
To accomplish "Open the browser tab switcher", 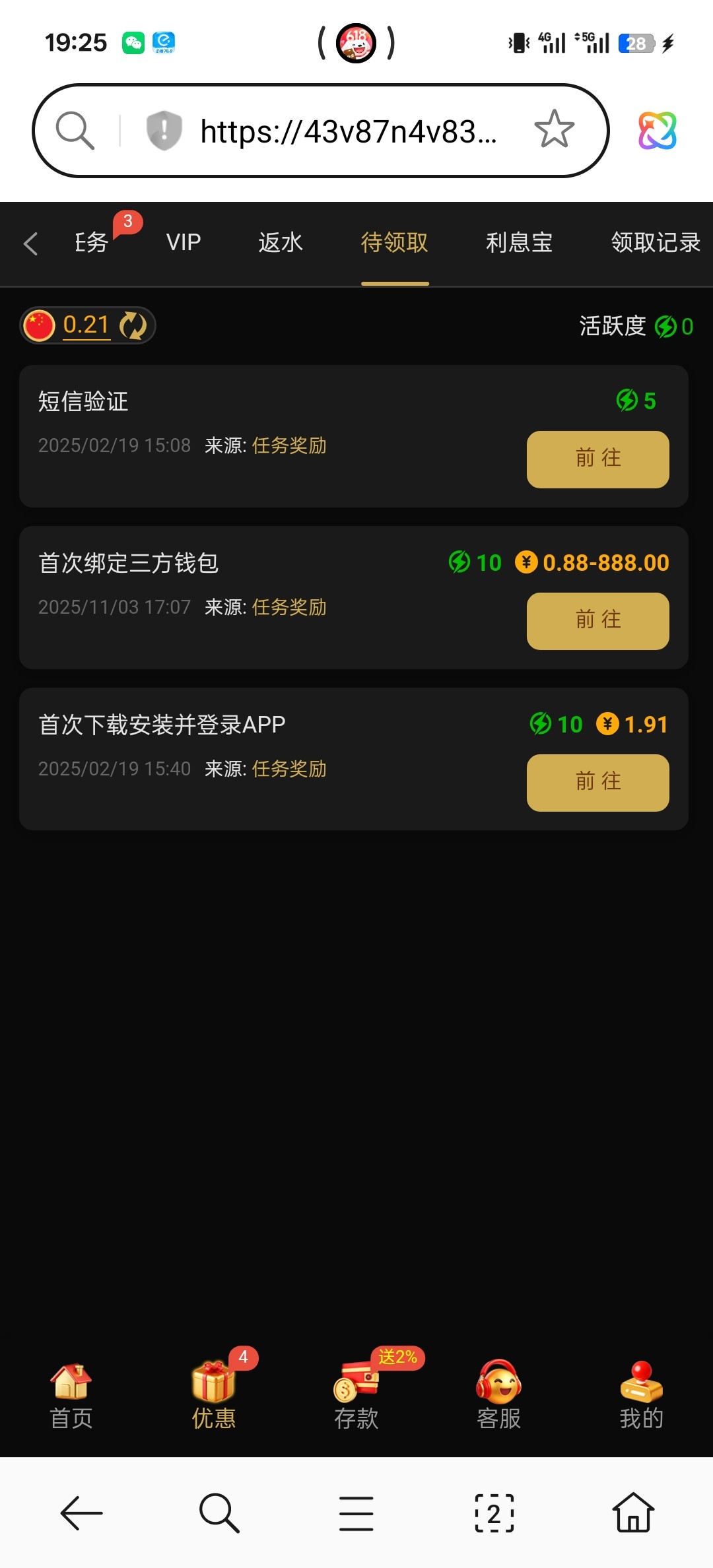I will pos(494,1513).
